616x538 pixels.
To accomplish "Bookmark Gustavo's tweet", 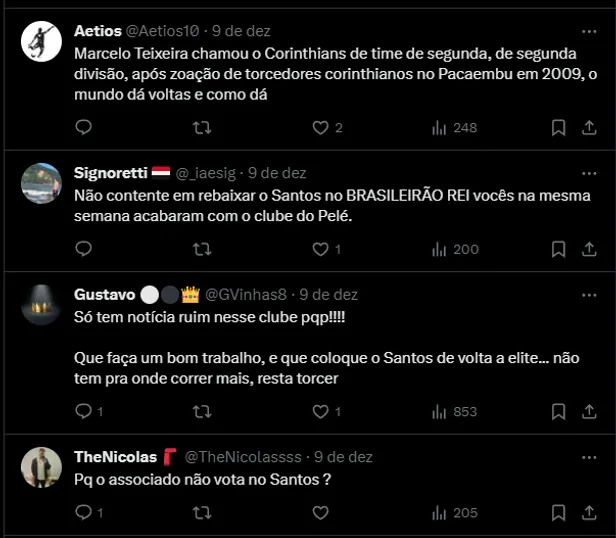I will coord(559,411).
